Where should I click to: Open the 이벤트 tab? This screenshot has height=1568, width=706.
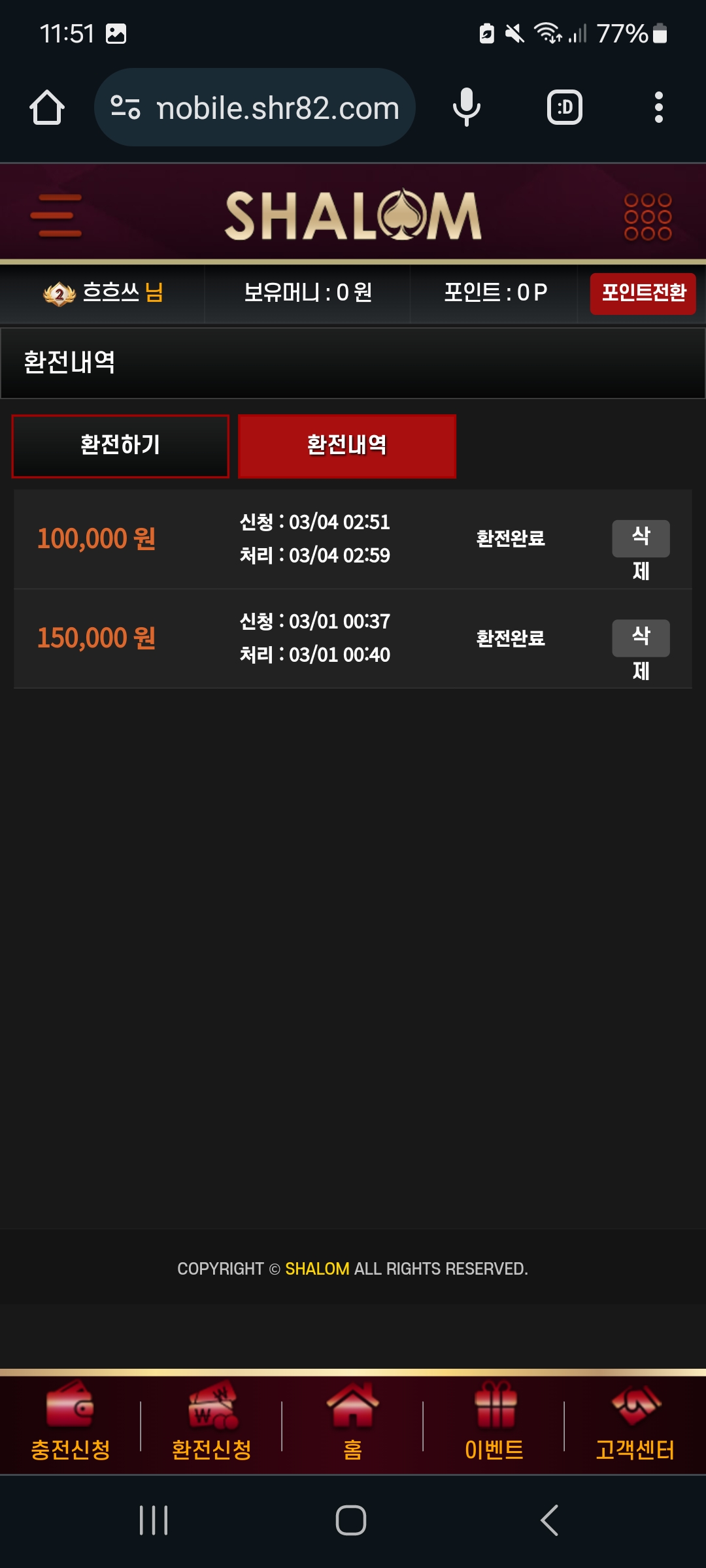pos(494,1422)
